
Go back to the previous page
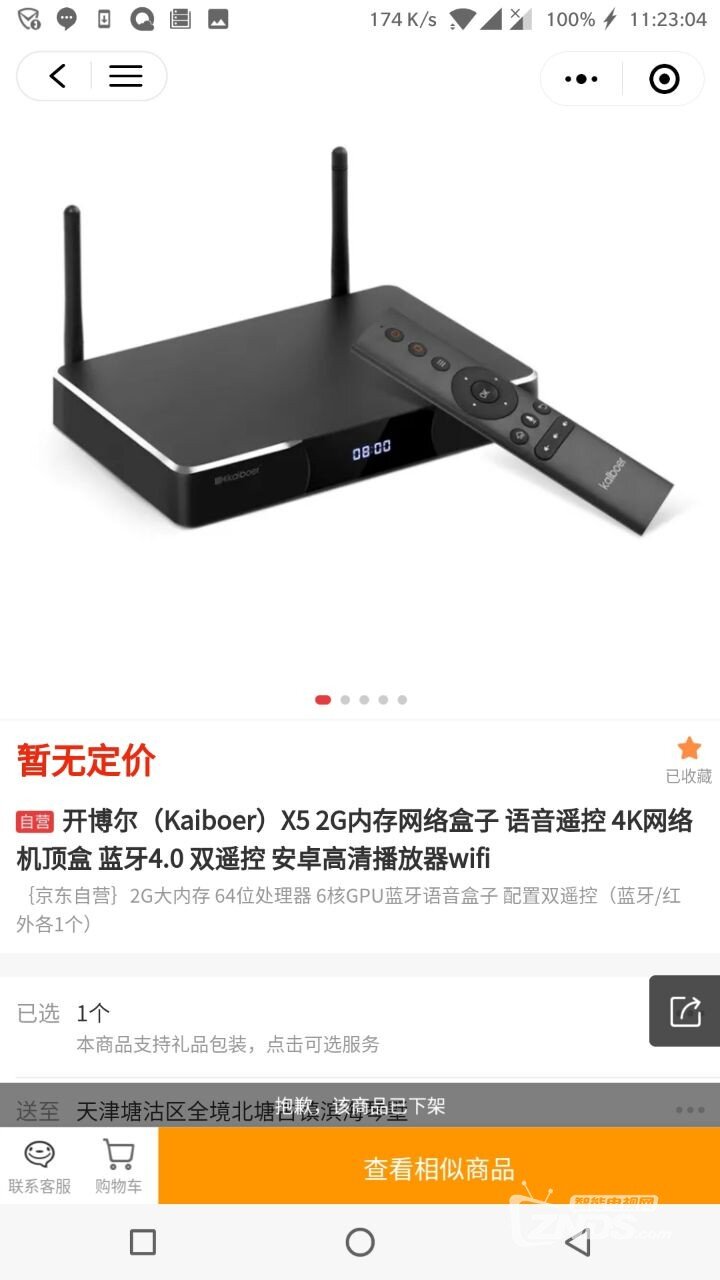[x=57, y=76]
